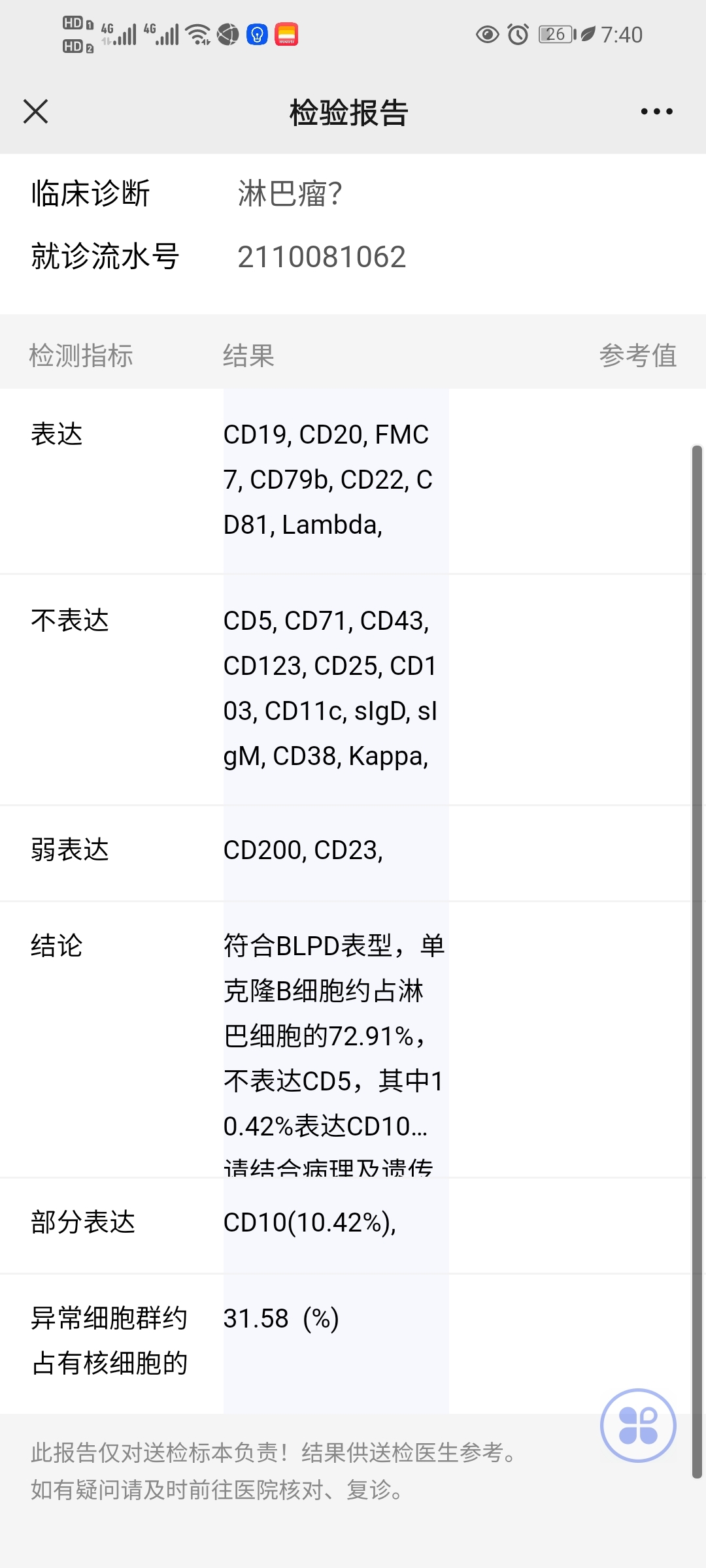Viewport: 706px width, 1568px height.
Task: Tap the floating four-circle shortcut button
Action: [x=637, y=1425]
